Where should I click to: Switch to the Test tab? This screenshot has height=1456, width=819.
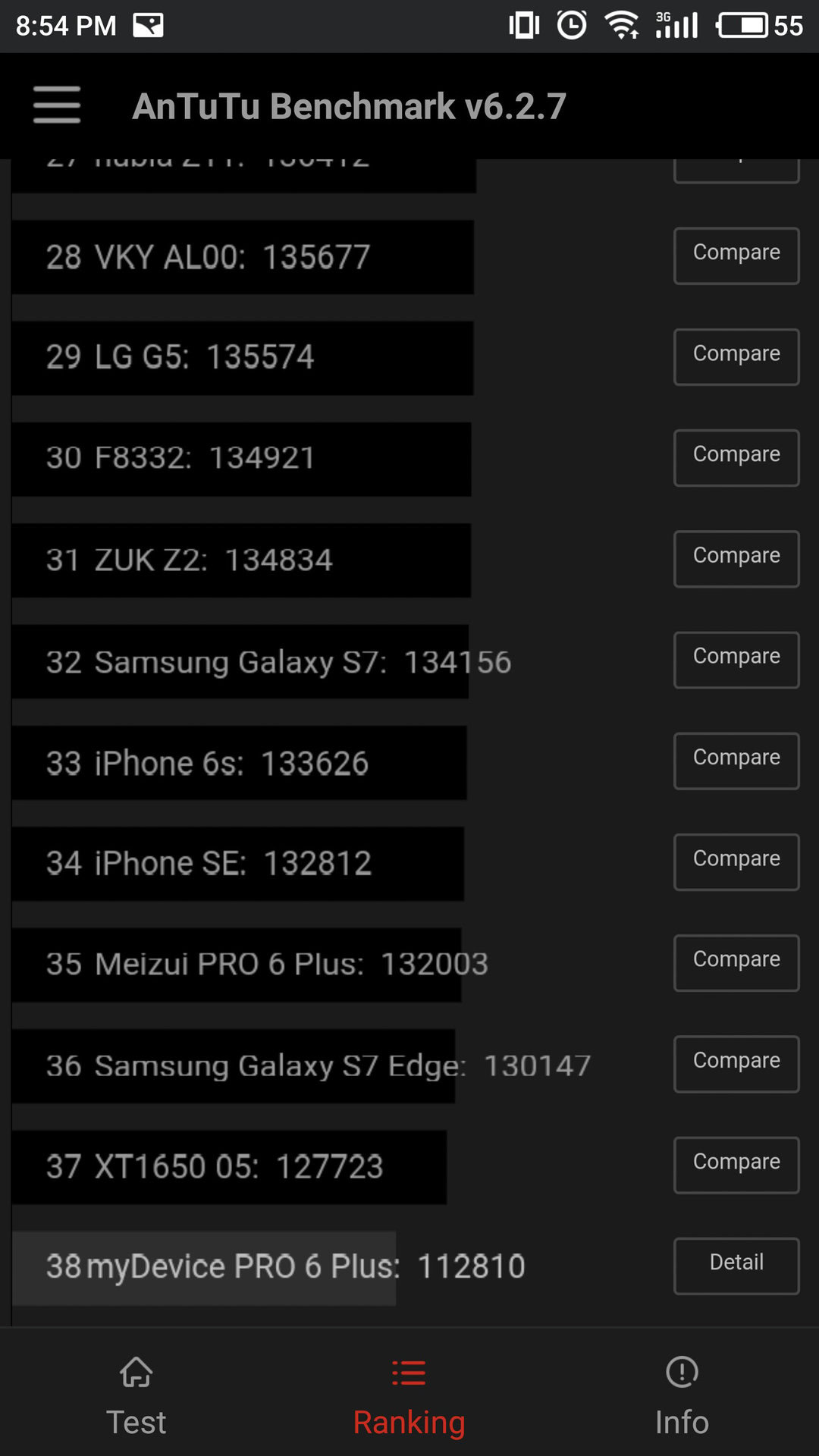[x=136, y=1395]
